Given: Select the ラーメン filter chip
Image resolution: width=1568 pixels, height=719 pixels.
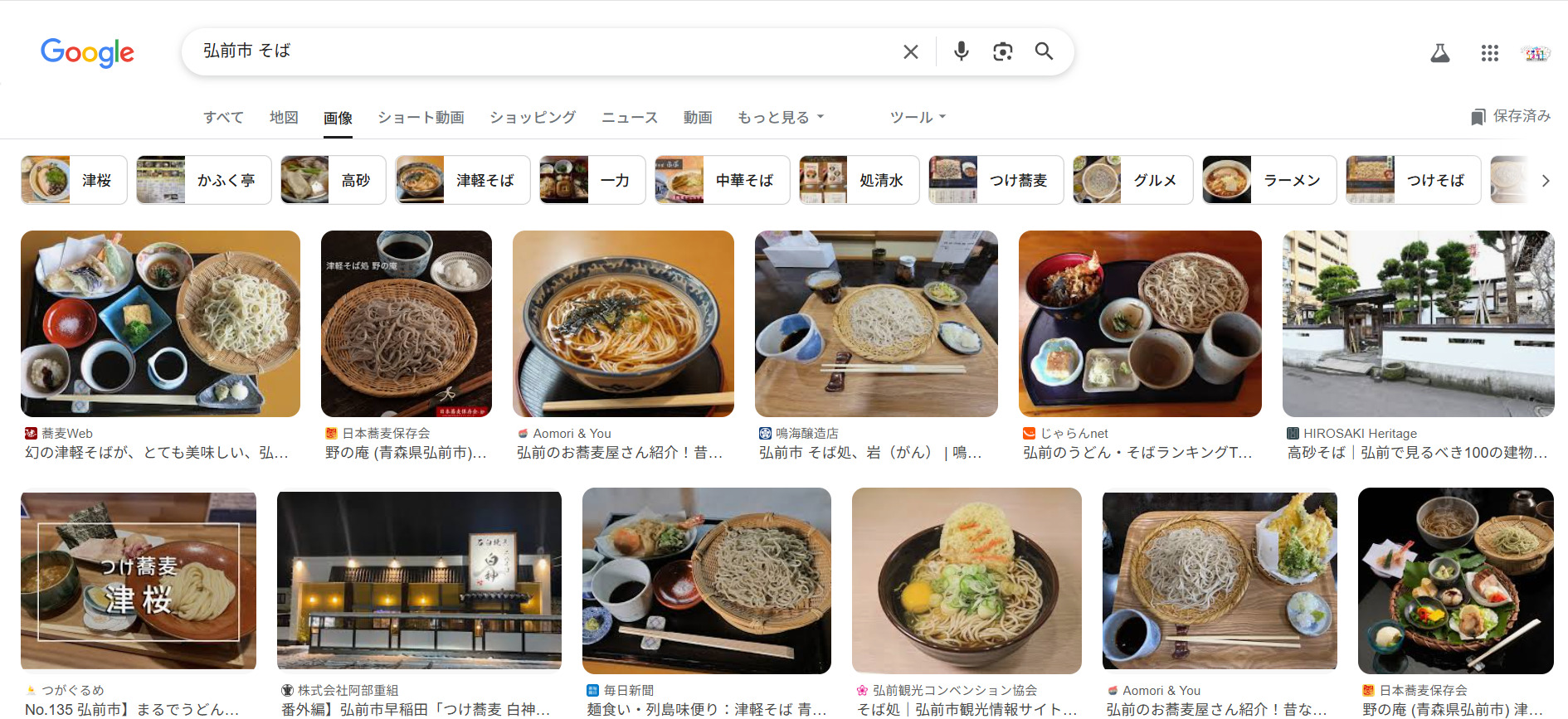Looking at the screenshot, I should (x=1269, y=180).
